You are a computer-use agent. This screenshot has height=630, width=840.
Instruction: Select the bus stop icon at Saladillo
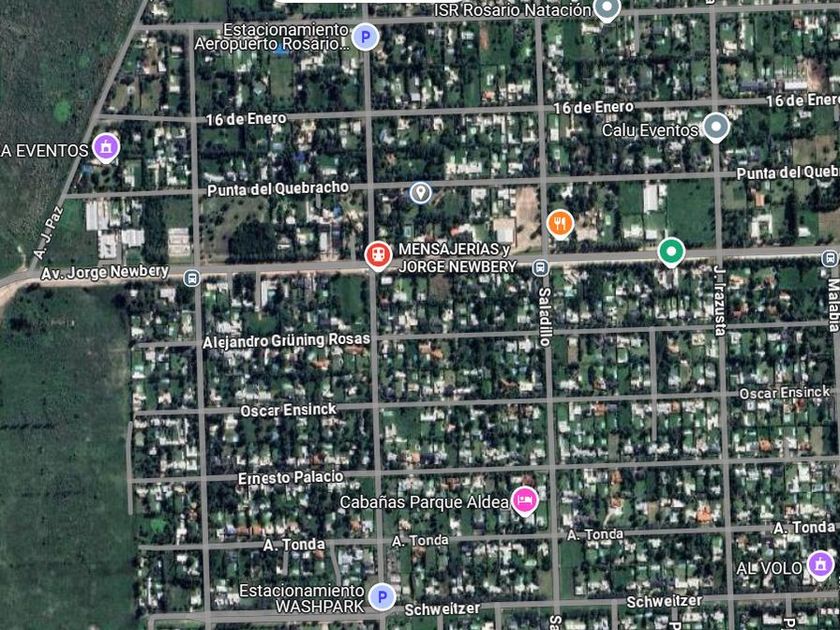click(540, 267)
